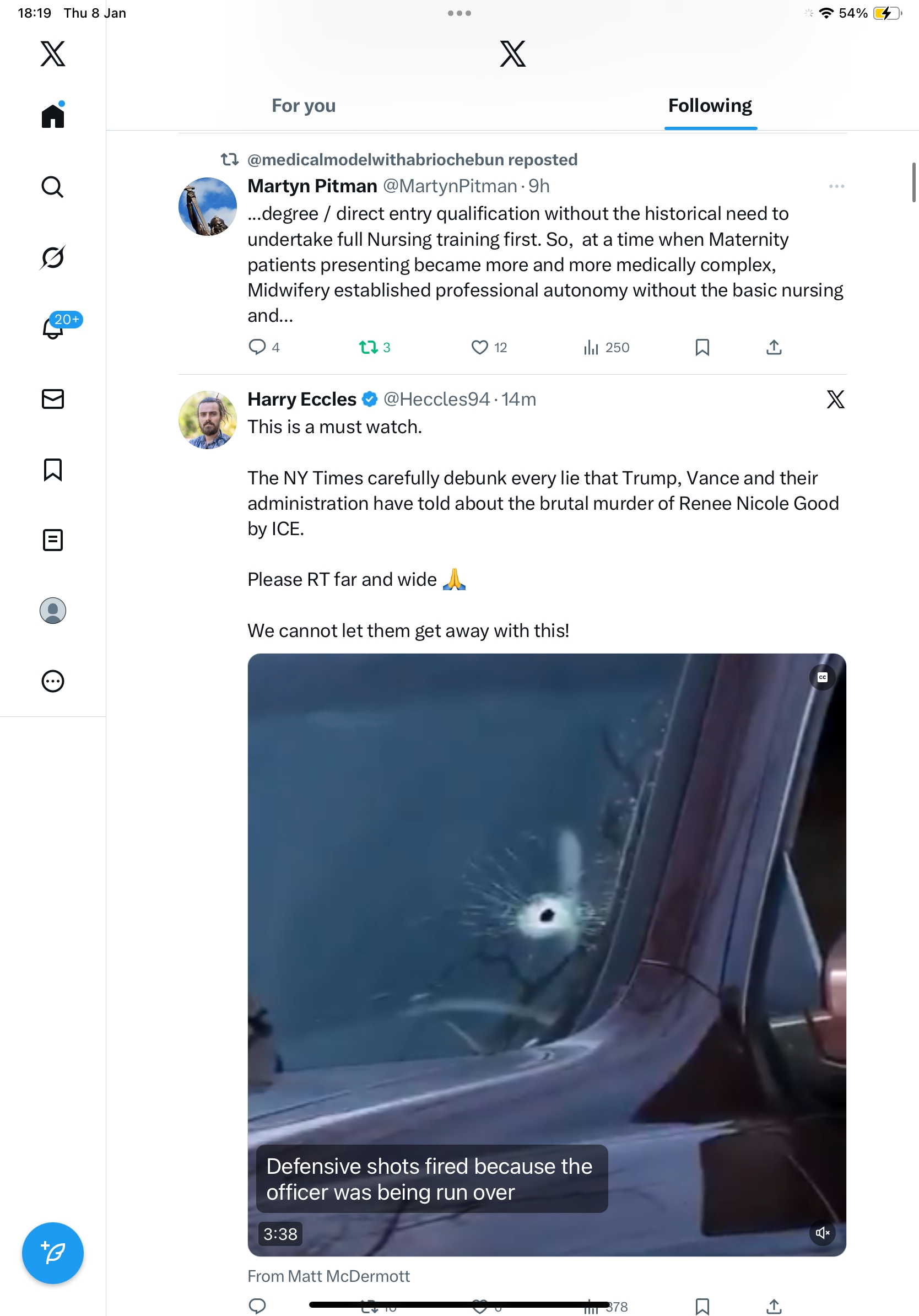Switch to the For you tab

[303, 106]
